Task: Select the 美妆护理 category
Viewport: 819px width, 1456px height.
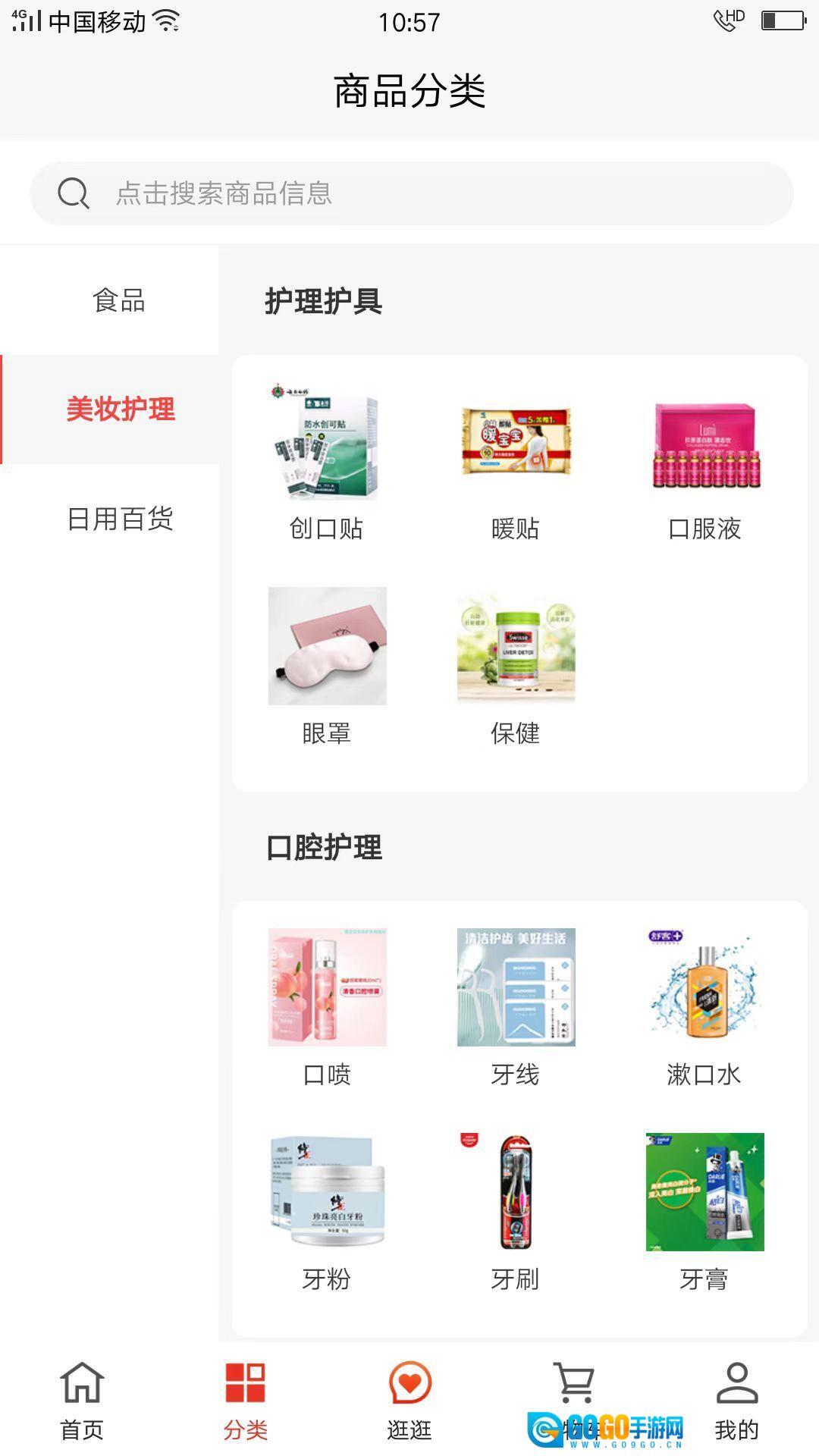Action: pos(120,409)
